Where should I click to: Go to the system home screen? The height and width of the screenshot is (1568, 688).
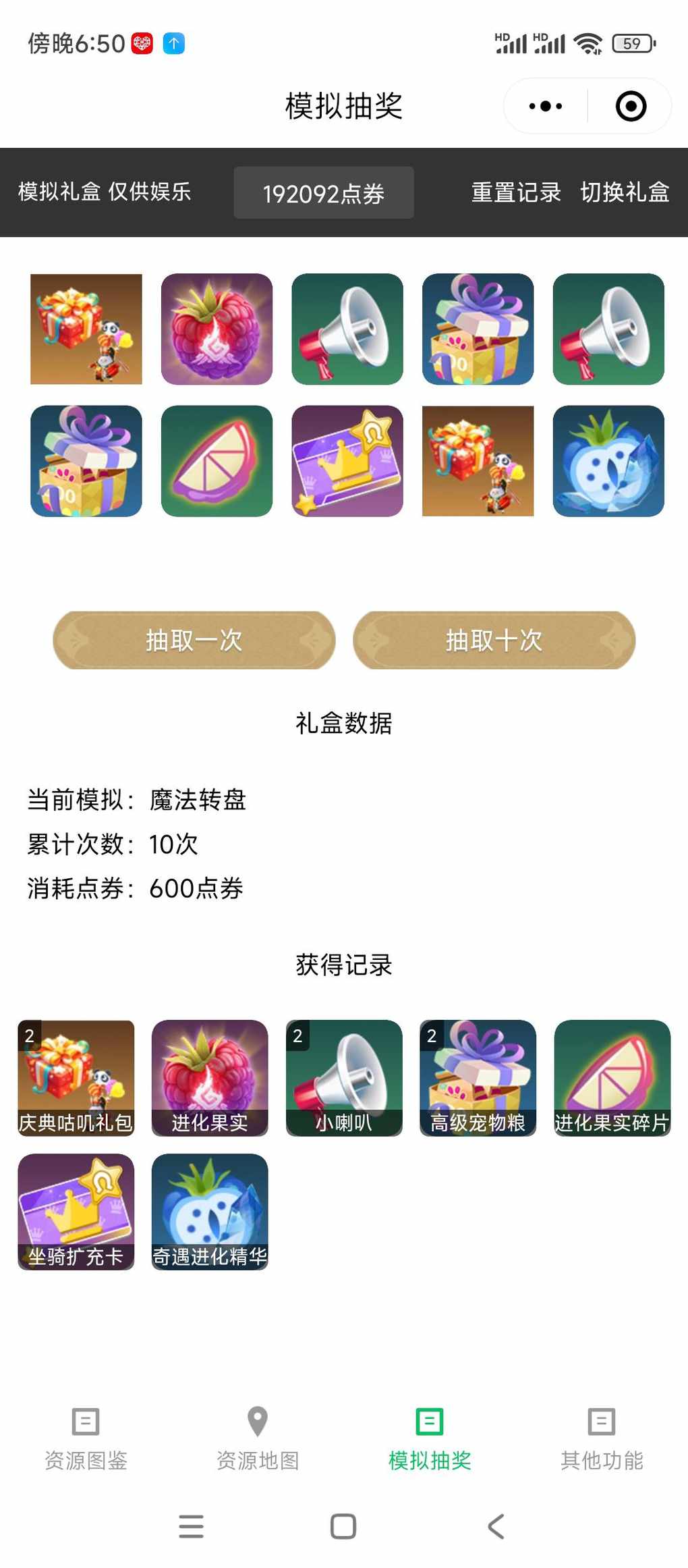(343, 1526)
